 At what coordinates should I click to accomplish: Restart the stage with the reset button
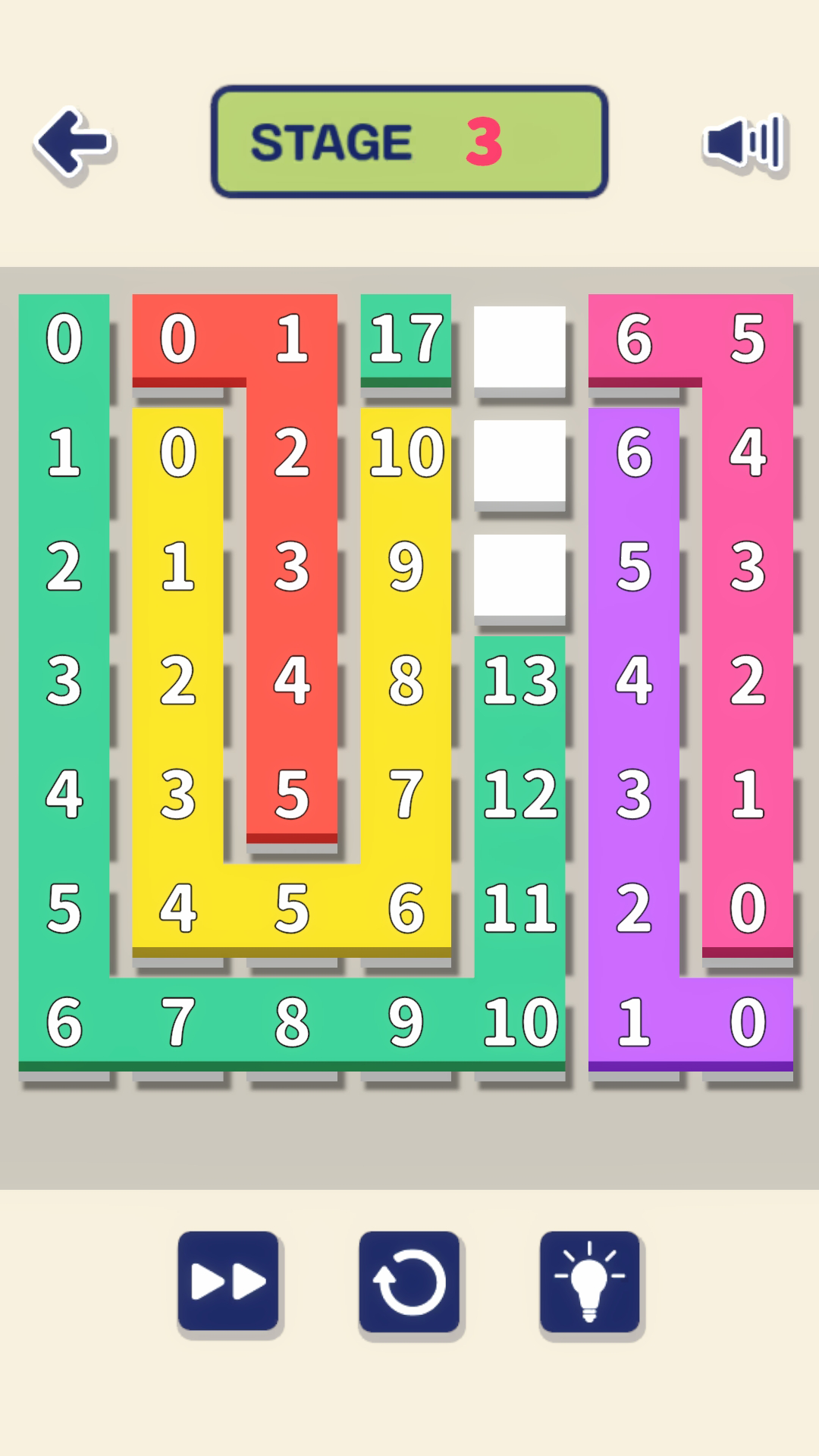(x=409, y=1282)
